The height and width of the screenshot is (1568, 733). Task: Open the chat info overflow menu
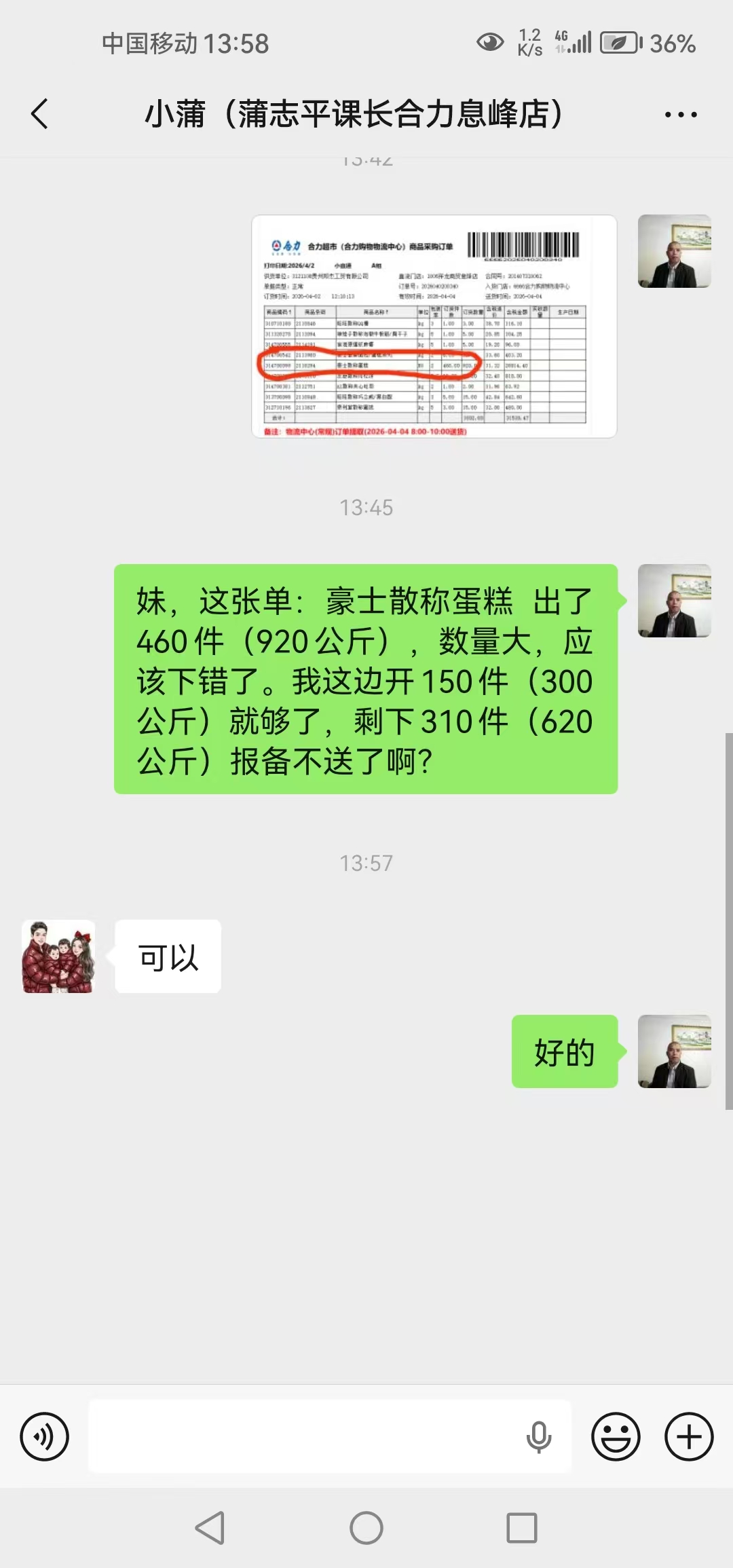click(680, 114)
